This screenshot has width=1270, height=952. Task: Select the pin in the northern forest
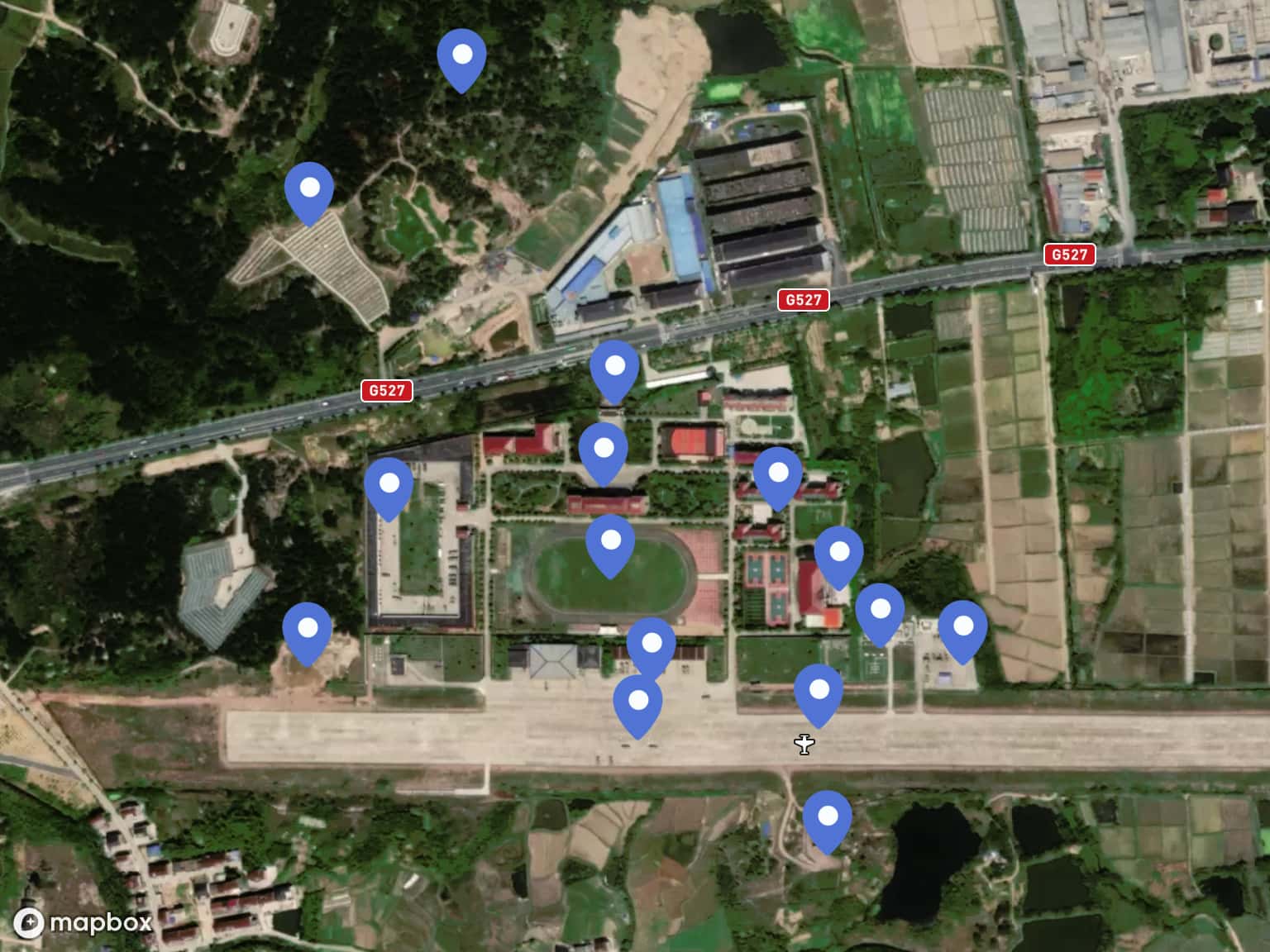(x=461, y=59)
